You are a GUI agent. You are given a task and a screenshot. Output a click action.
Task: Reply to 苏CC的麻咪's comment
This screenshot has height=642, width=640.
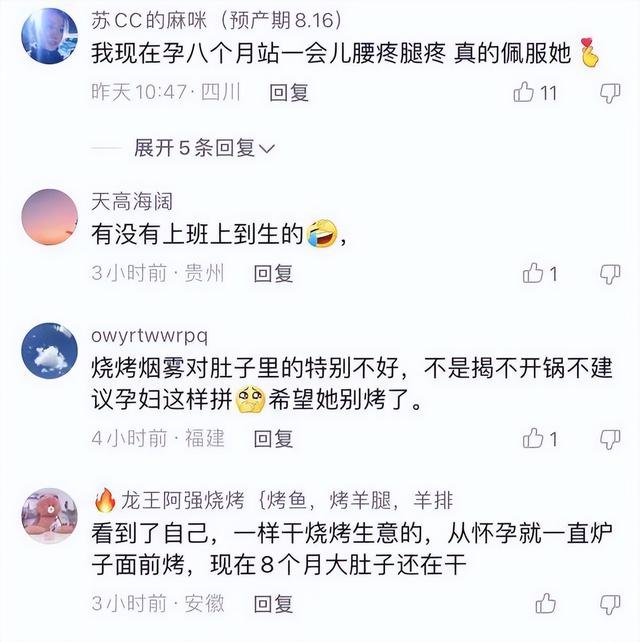[x=289, y=93]
